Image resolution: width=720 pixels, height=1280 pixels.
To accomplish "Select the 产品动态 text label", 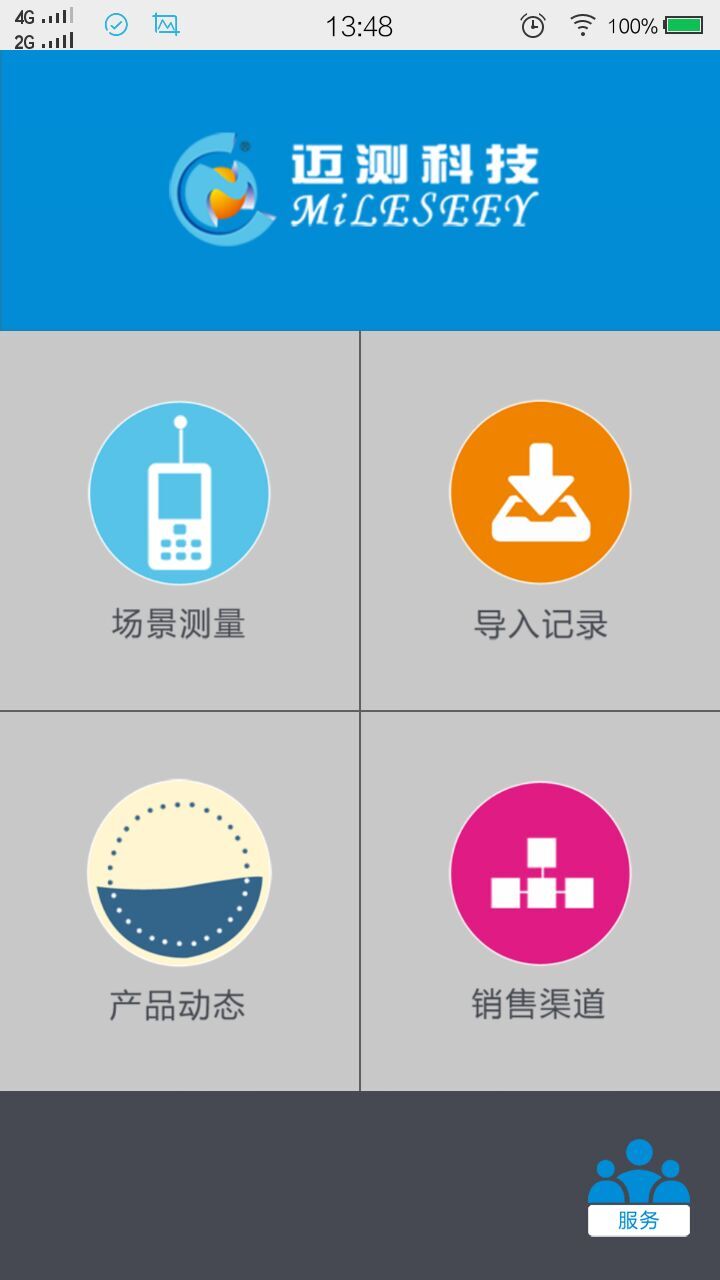I will coord(180,1005).
